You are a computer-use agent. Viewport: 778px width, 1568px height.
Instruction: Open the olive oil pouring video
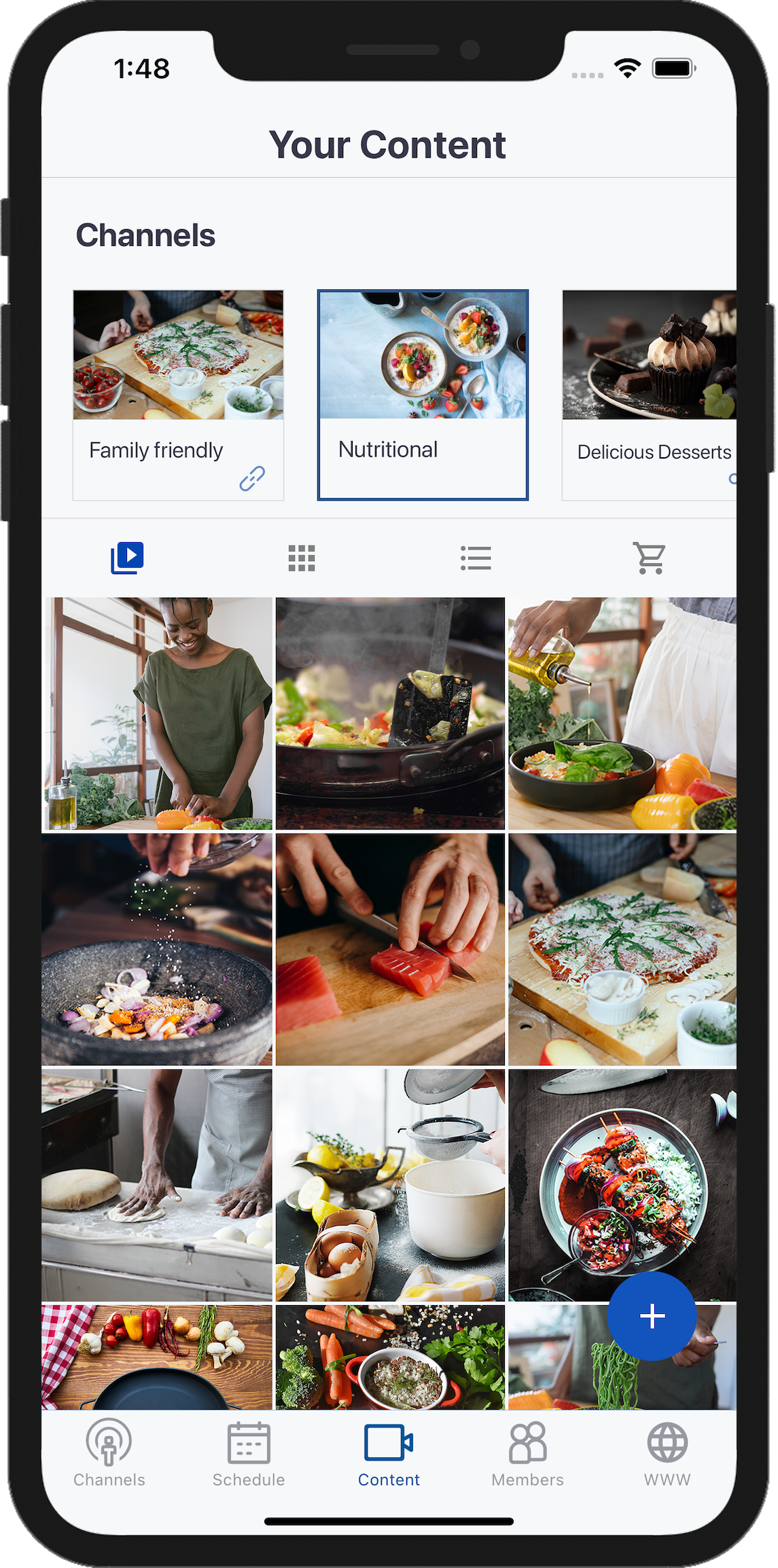622,713
